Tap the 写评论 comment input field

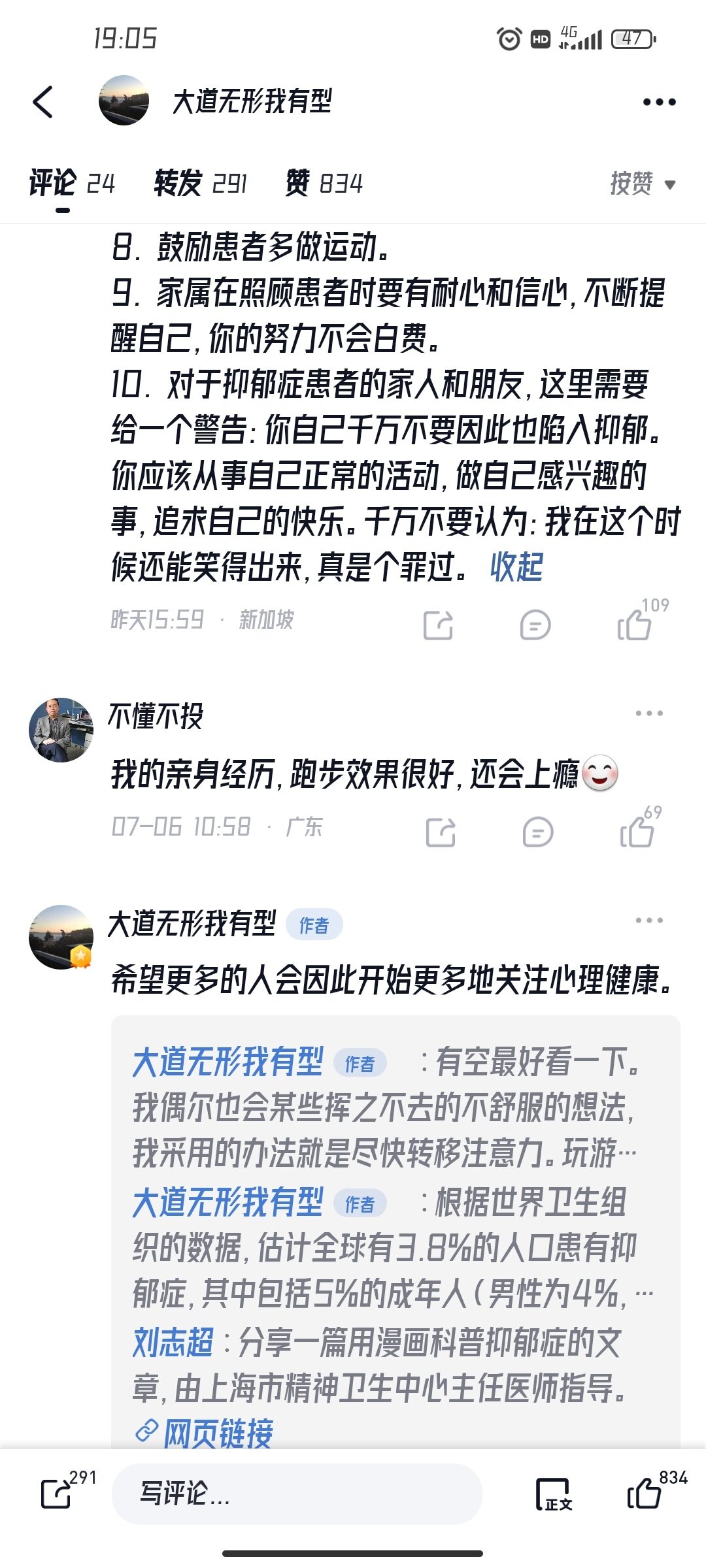coord(297,1494)
